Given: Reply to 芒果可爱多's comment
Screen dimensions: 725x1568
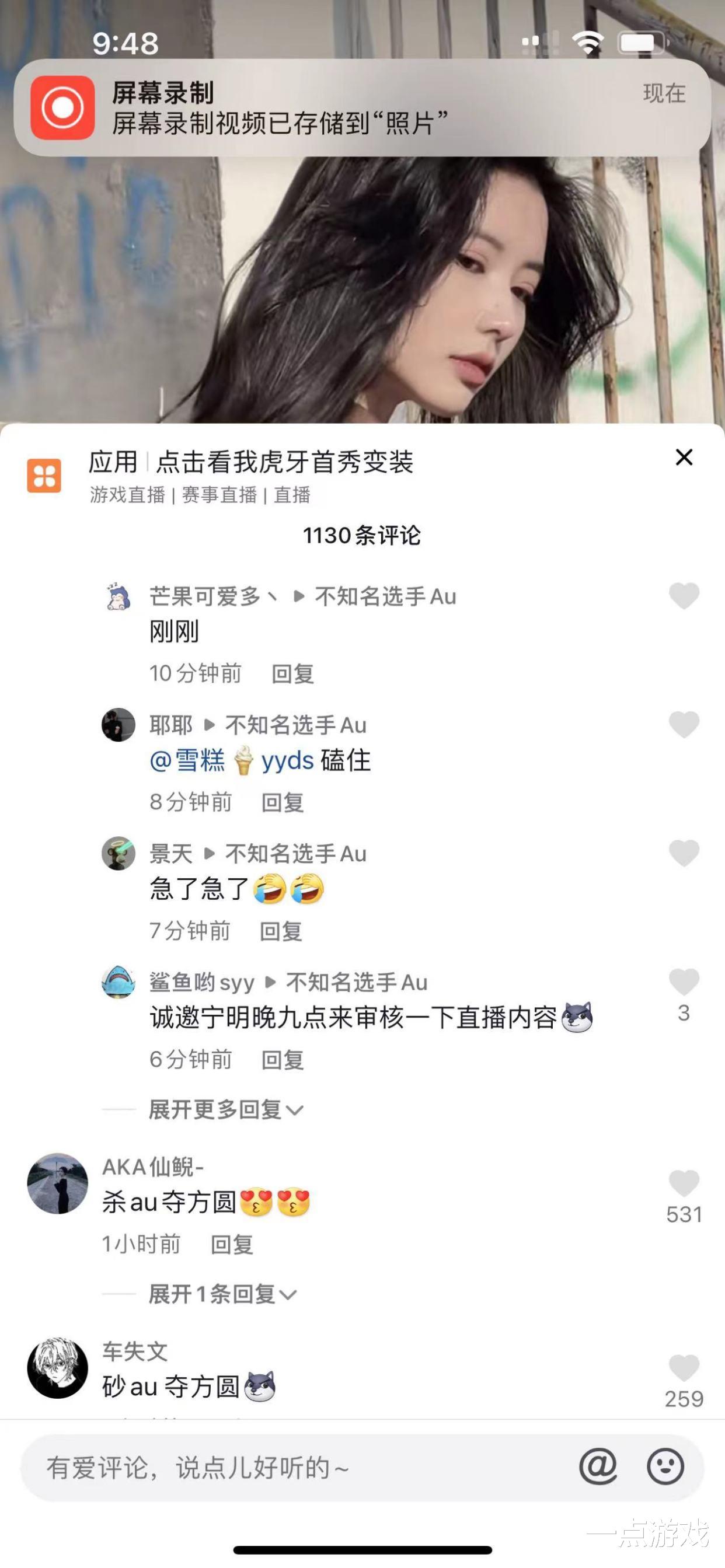Looking at the screenshot, I should click(292, 673).
